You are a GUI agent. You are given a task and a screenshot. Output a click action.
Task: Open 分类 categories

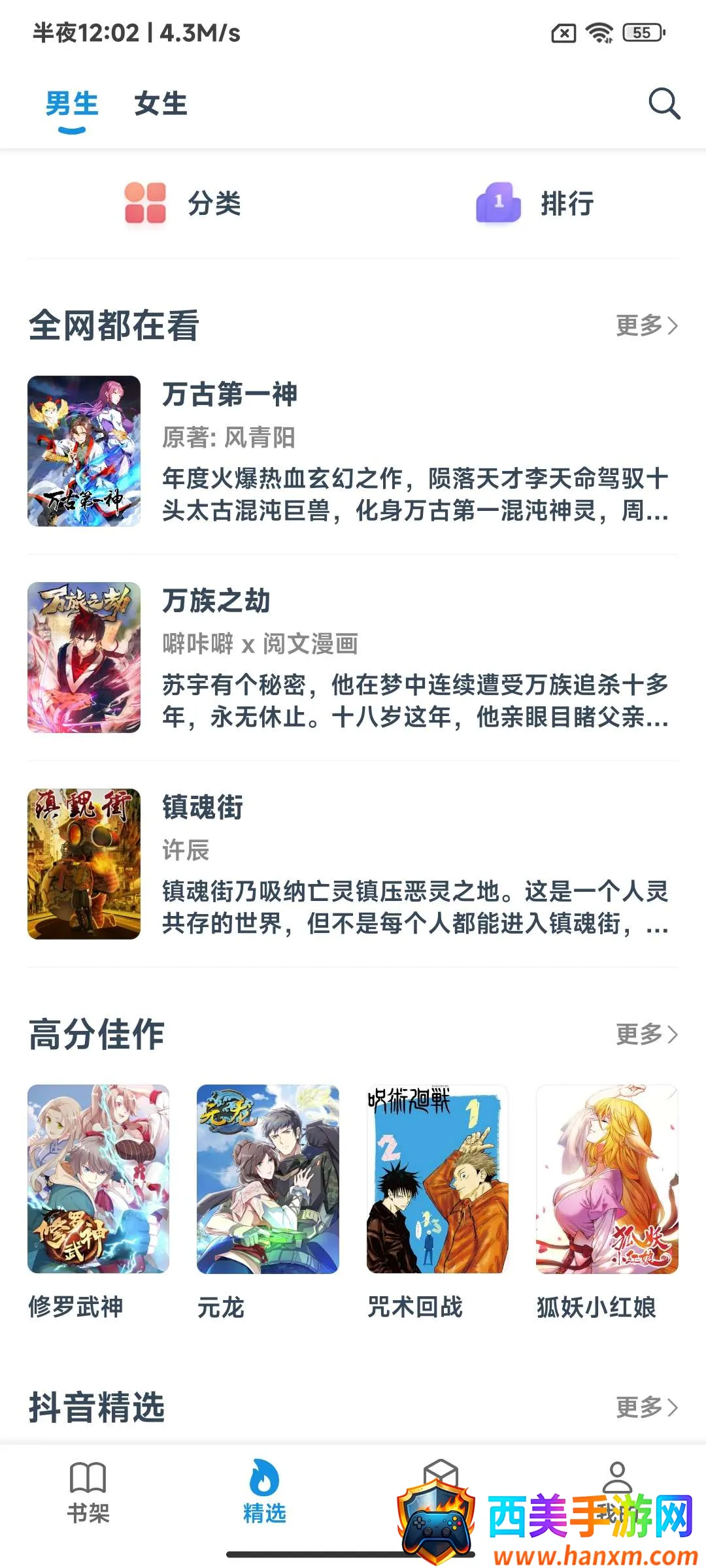coord(183,203)
